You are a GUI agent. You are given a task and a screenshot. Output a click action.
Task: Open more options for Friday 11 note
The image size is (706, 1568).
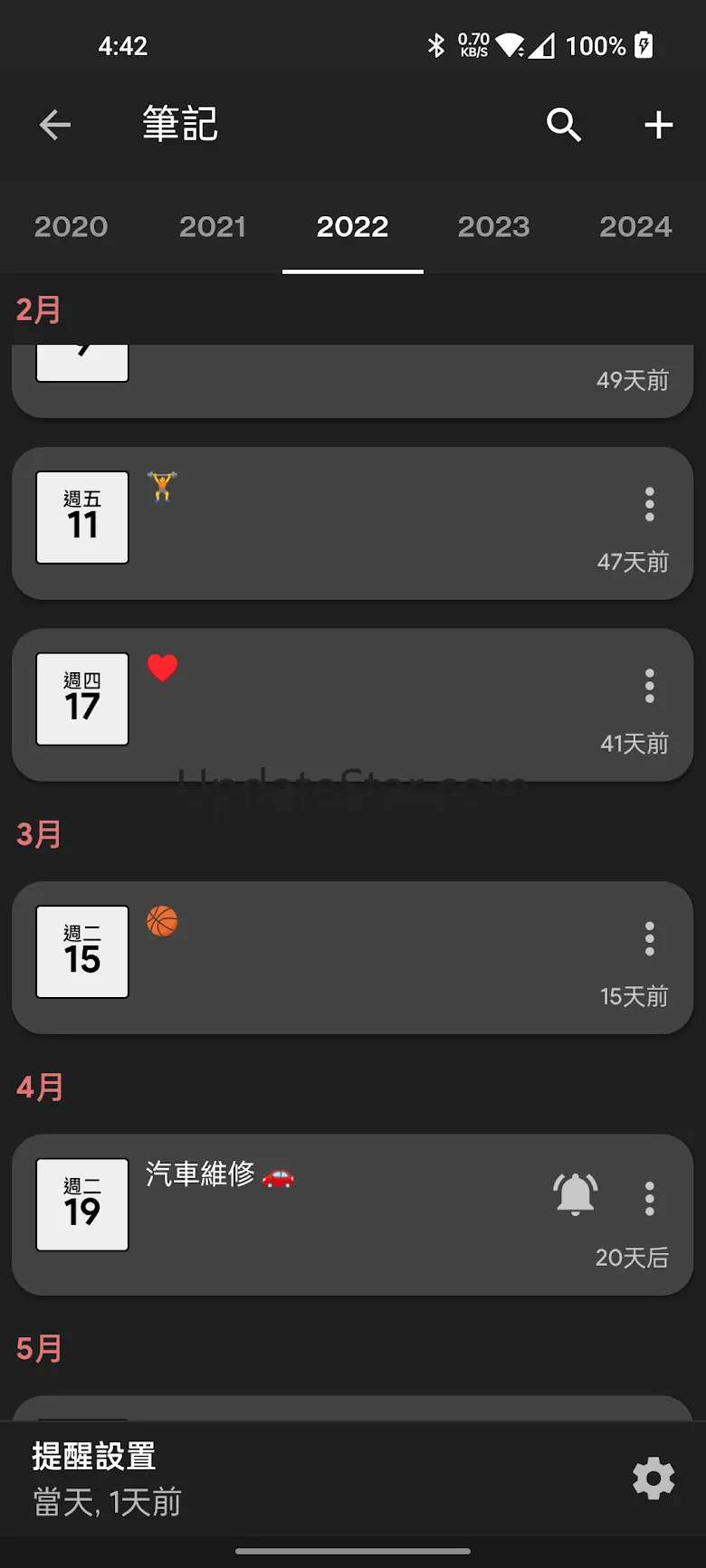click(x=650, y=504)
